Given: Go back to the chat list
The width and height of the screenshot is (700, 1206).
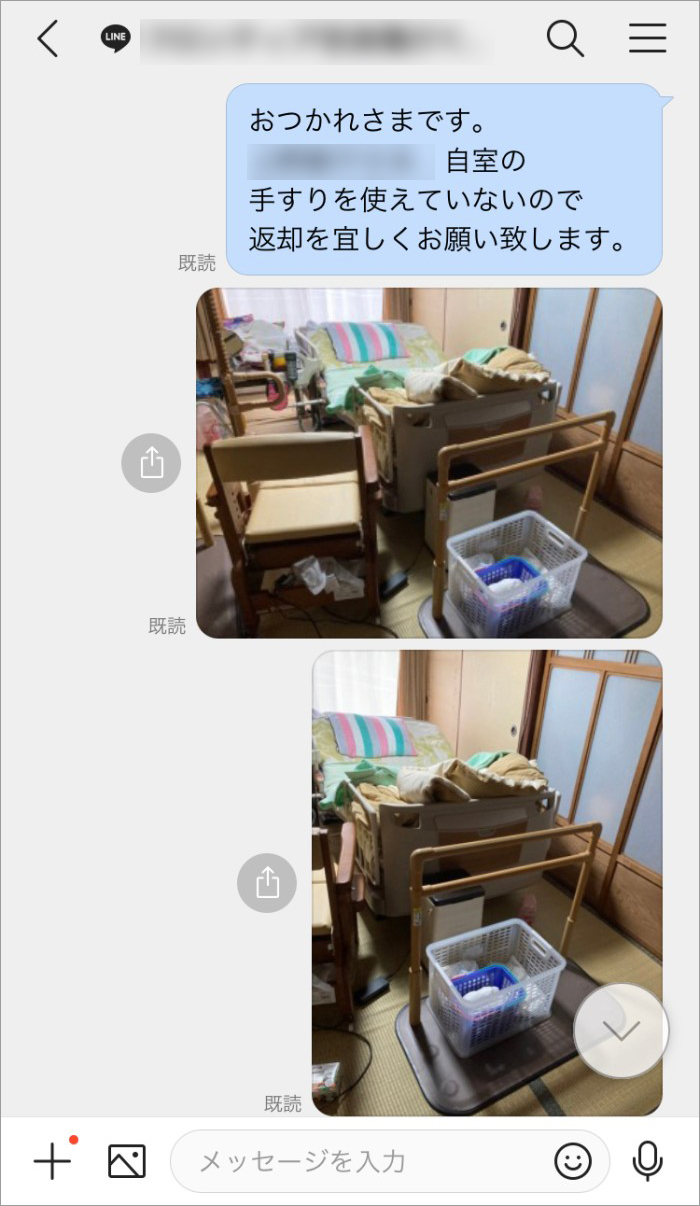Looking at the screenshot, I should (x=48, y=39).
